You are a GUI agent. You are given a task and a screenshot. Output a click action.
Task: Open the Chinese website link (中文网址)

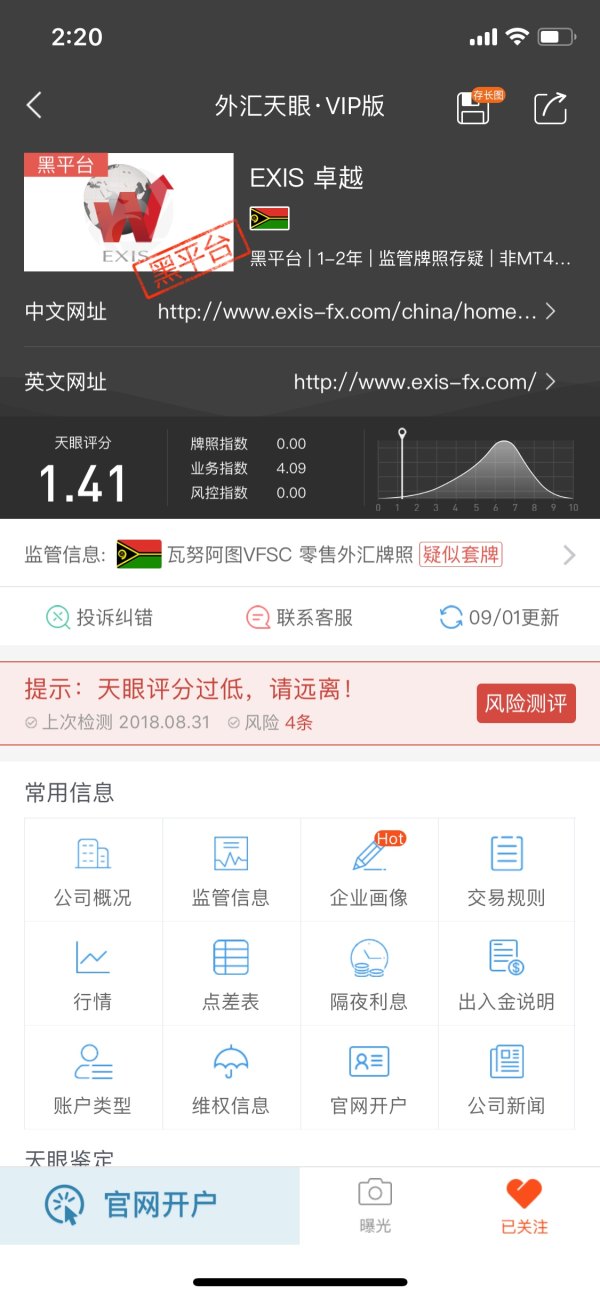click(355, 312)
